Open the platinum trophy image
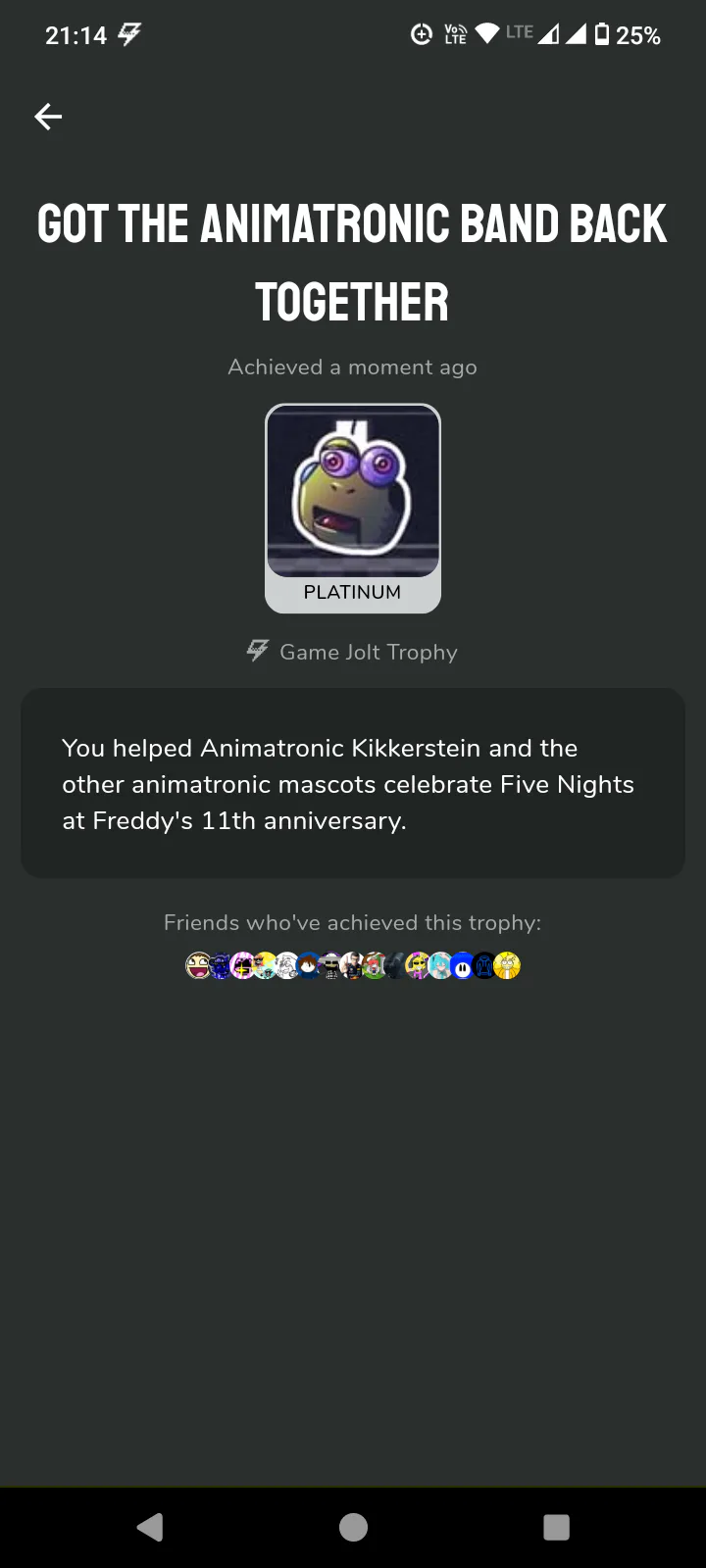706x1568 pixels. pyautogui.click(x=353, y=492)
